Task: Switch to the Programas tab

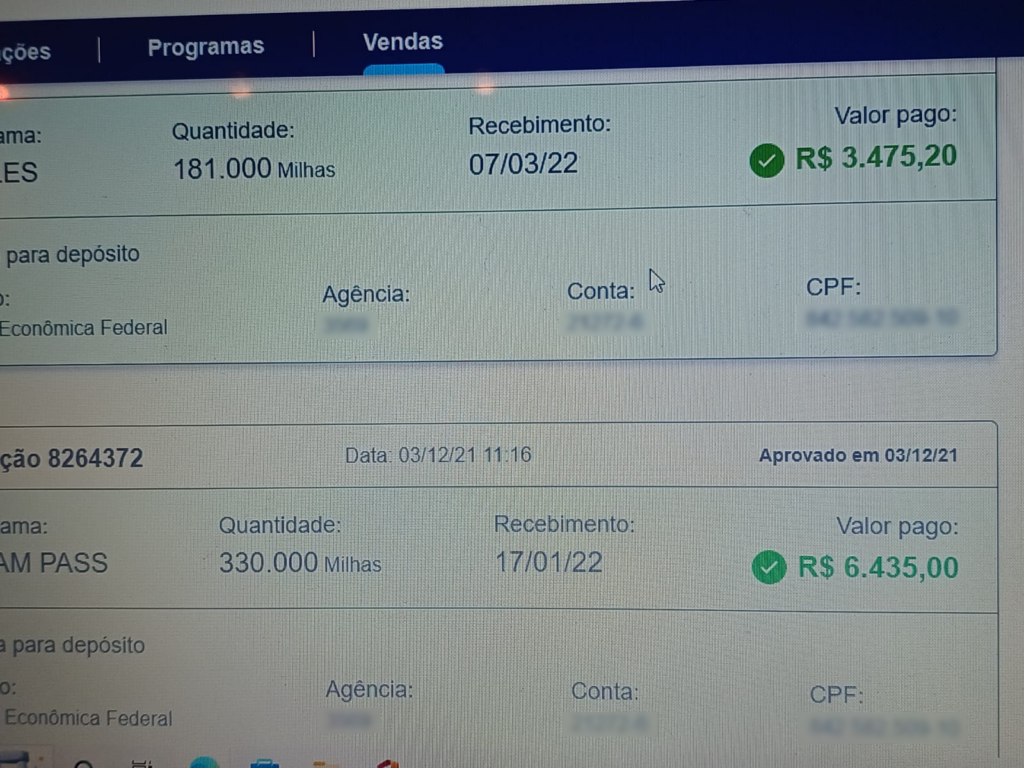Action: pos(206,47)
